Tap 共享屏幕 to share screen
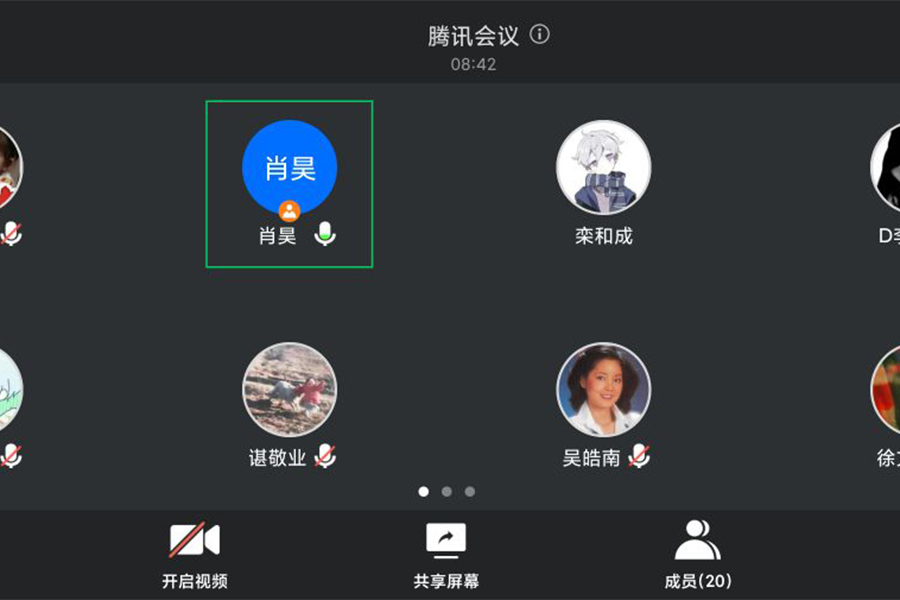Image resolution: width=900 pixels, height=600 pixels. pos(446,555)
